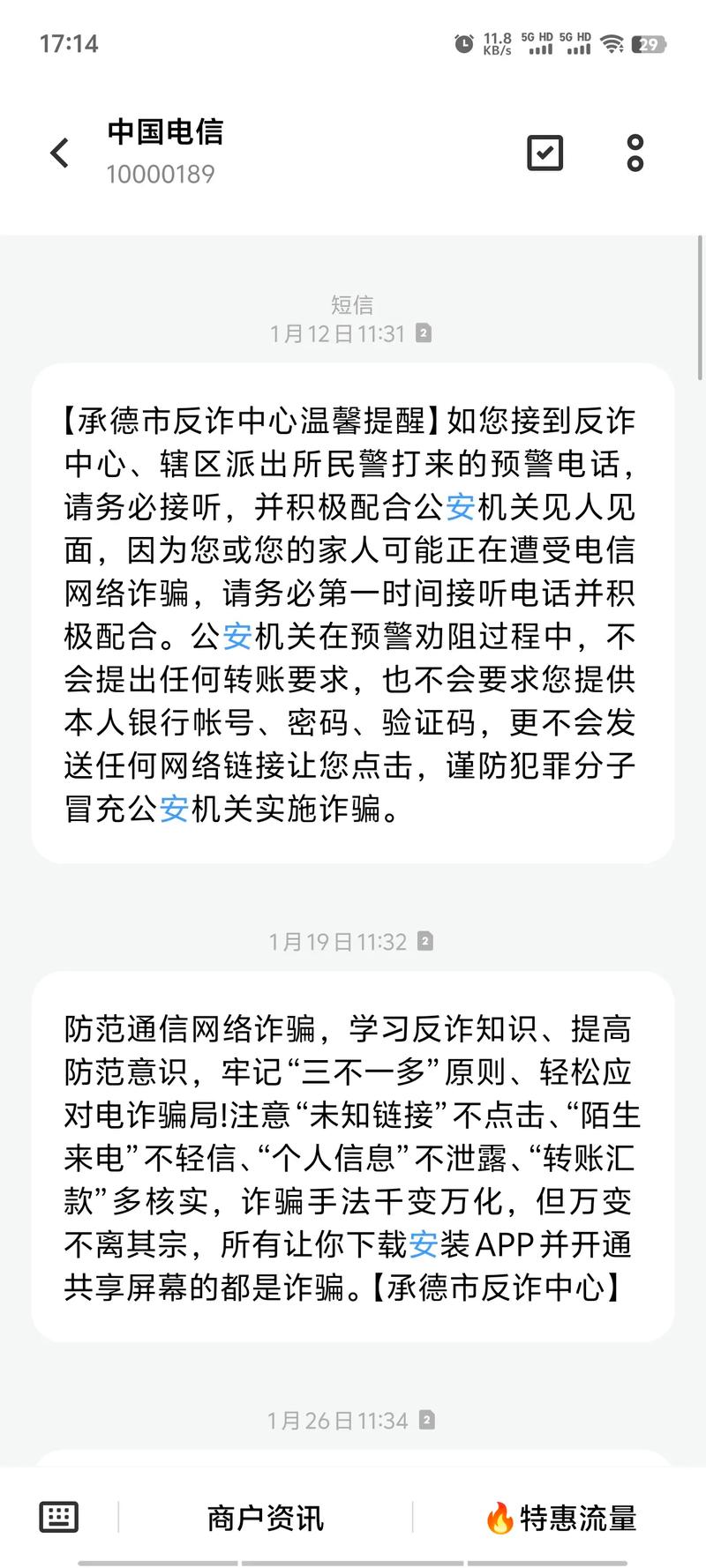Open 特惠流量 menu
Image resolution: width=706 pixels, height=1568 pixels.
click(x=561, y=1518)
